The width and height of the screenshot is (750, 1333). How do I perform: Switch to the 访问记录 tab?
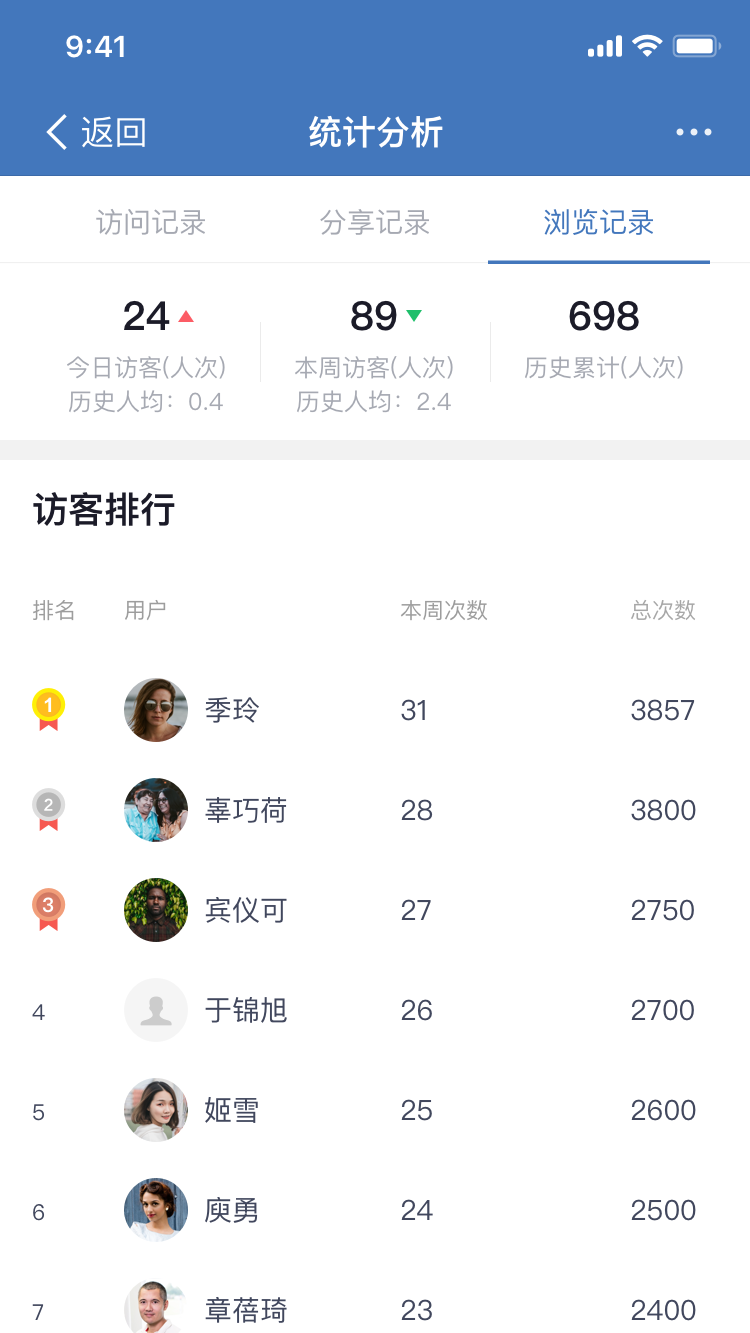151,222
